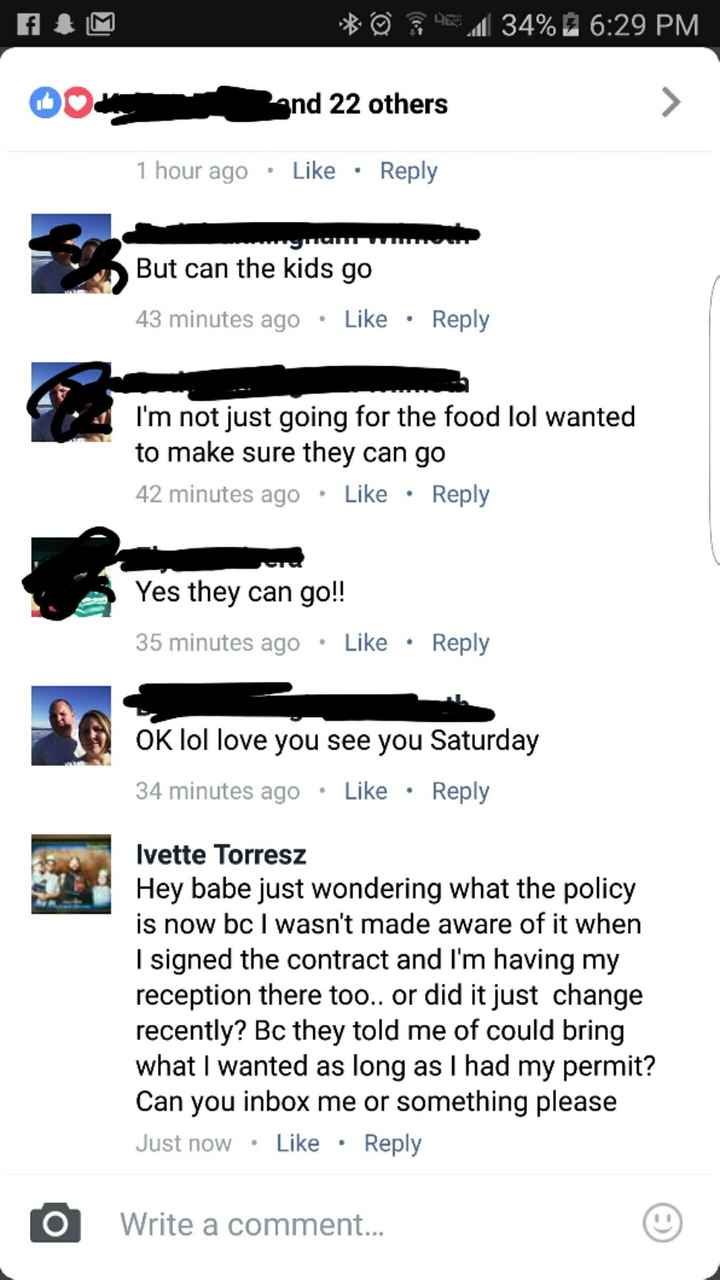Like the "Yes they can go!!" comment

coord(365,643)
